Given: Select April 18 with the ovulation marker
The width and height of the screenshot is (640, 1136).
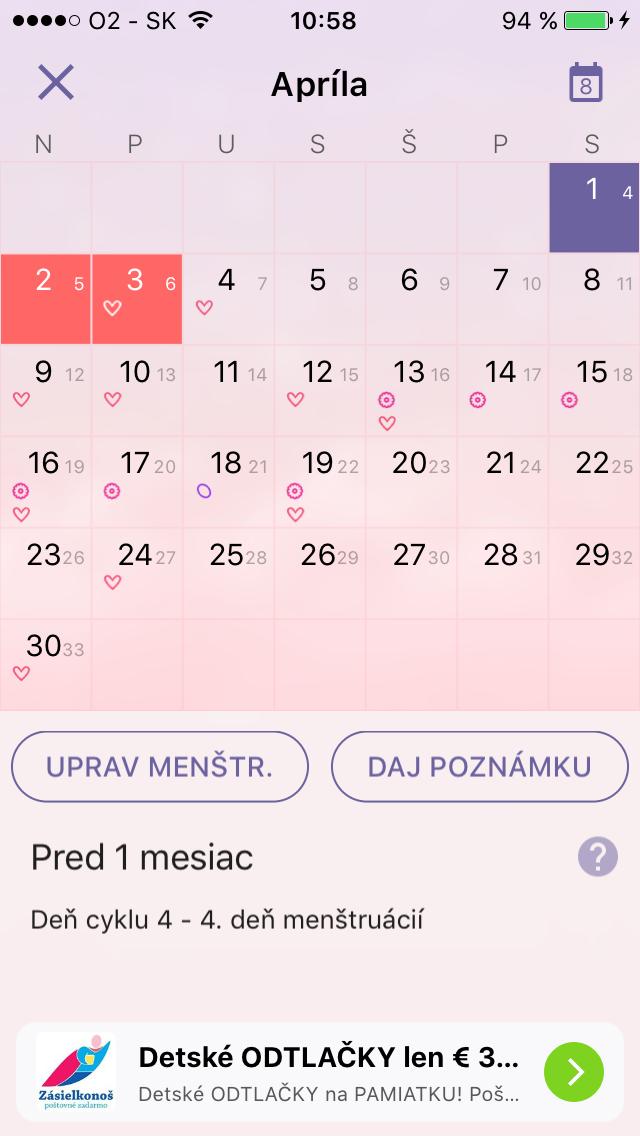Looking at the screenshot, I should coord(228,481).
